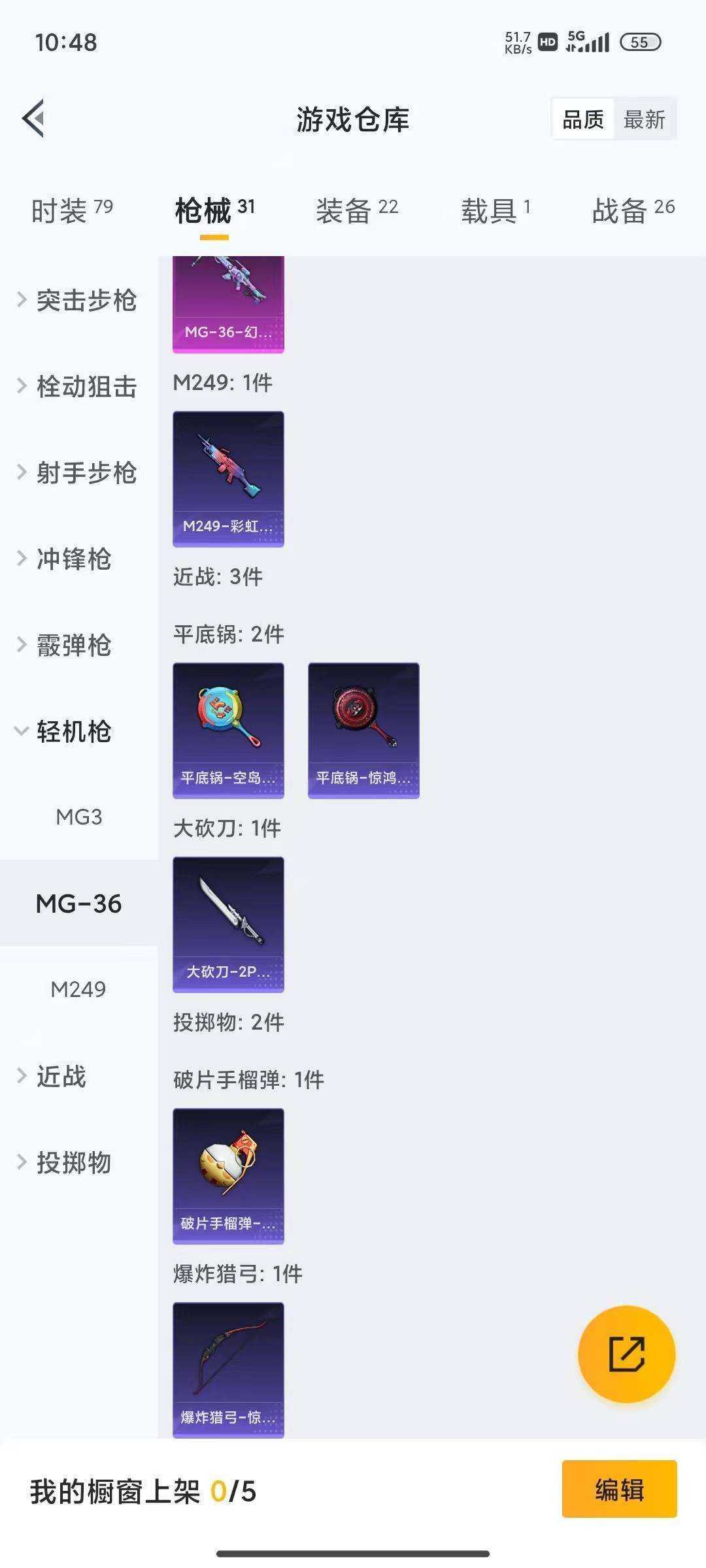This screenshot has width=706, height=1568.
Task: View the 破片手榴弹 grenade skin
Action: click(228, 1176)
